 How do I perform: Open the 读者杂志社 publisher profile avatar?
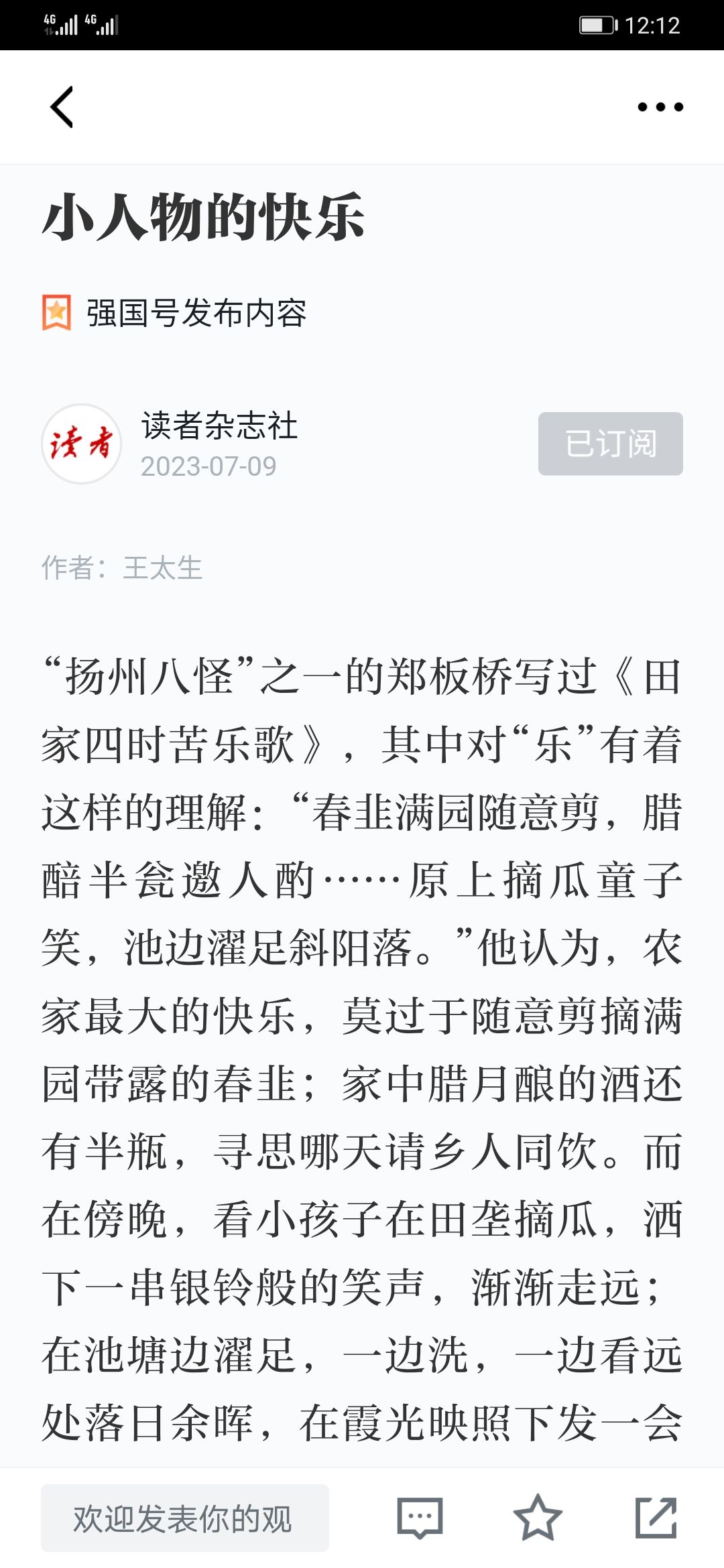(x=82, y=444)
